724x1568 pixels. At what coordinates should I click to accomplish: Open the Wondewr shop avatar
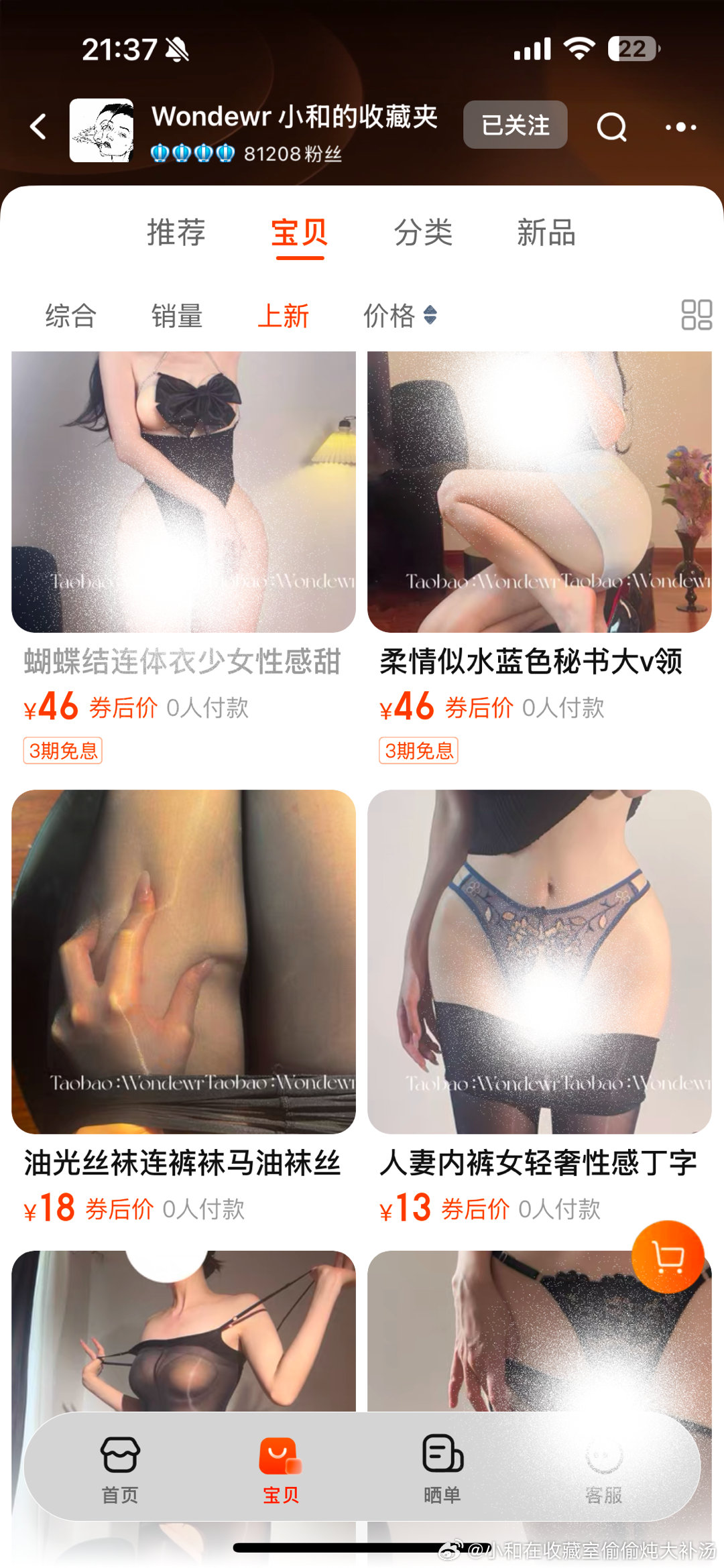click(102, 130)
